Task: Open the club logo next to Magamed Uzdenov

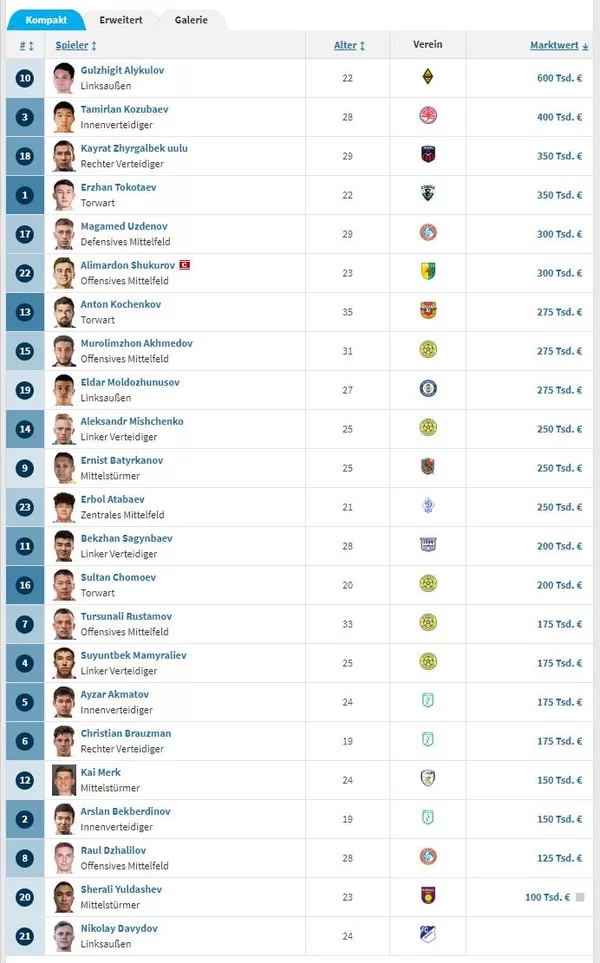Action: coord(428,233)
